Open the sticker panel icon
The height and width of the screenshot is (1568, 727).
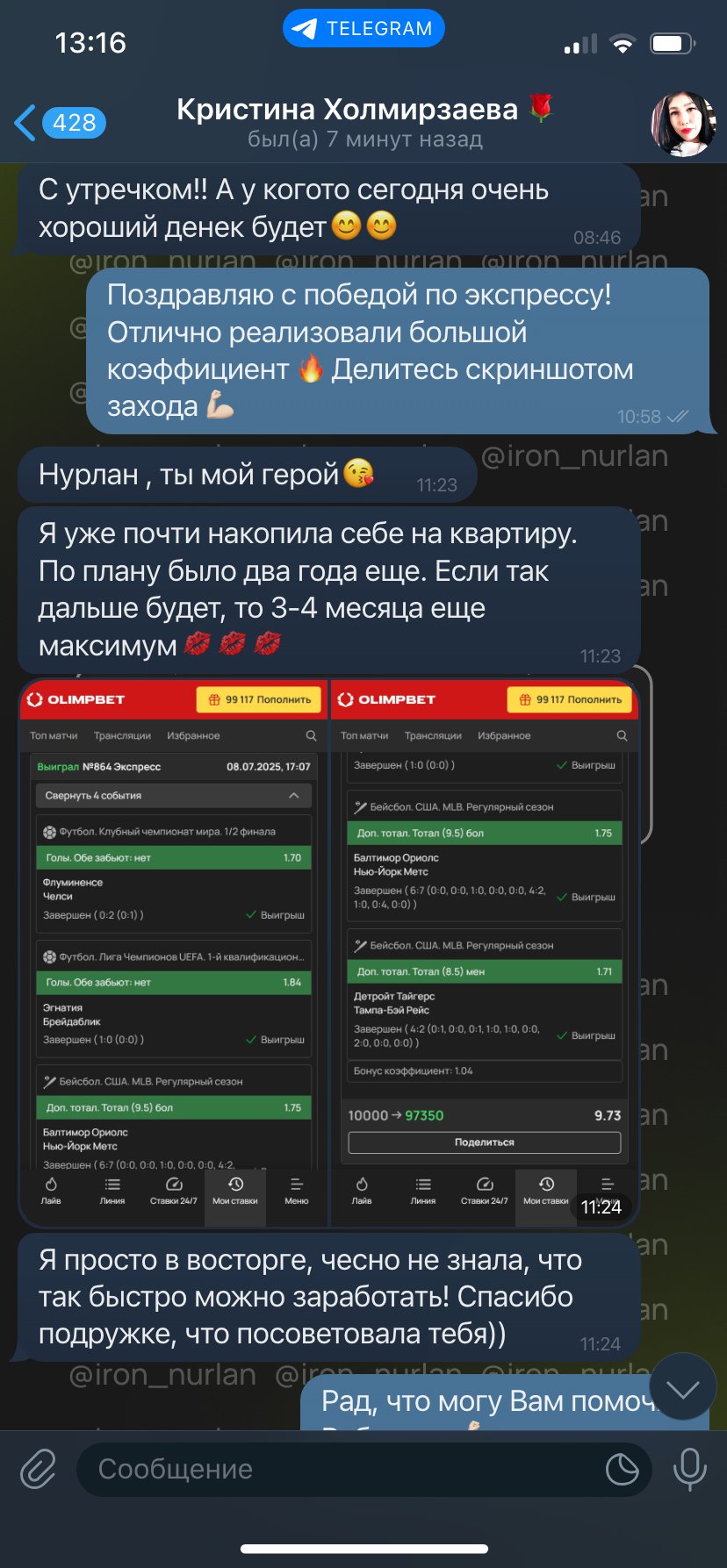(x=622, y=1470)
